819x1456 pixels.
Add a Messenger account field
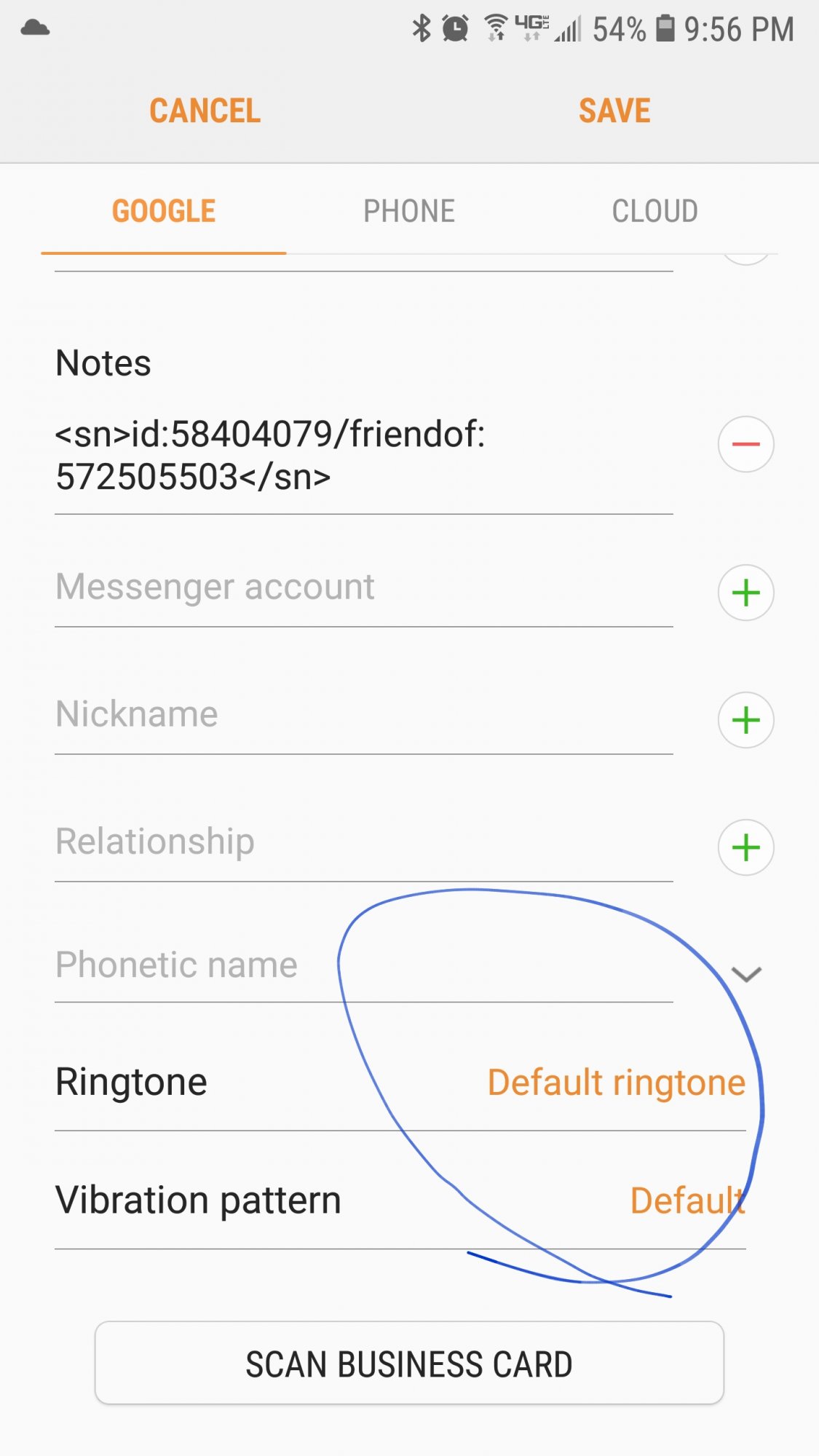point(745,593)
